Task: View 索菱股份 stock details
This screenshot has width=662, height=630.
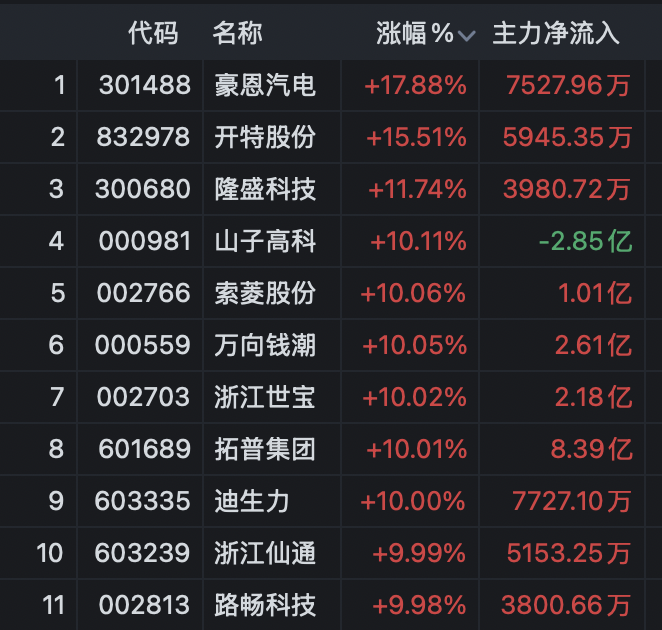Action: 265,293
